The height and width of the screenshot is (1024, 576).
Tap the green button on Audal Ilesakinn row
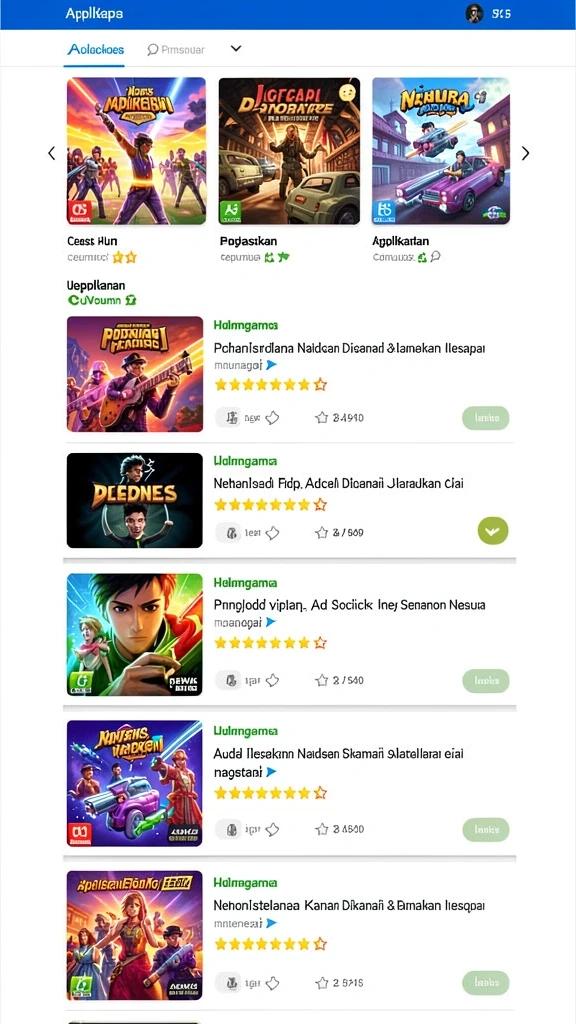[x=486, y=830]
